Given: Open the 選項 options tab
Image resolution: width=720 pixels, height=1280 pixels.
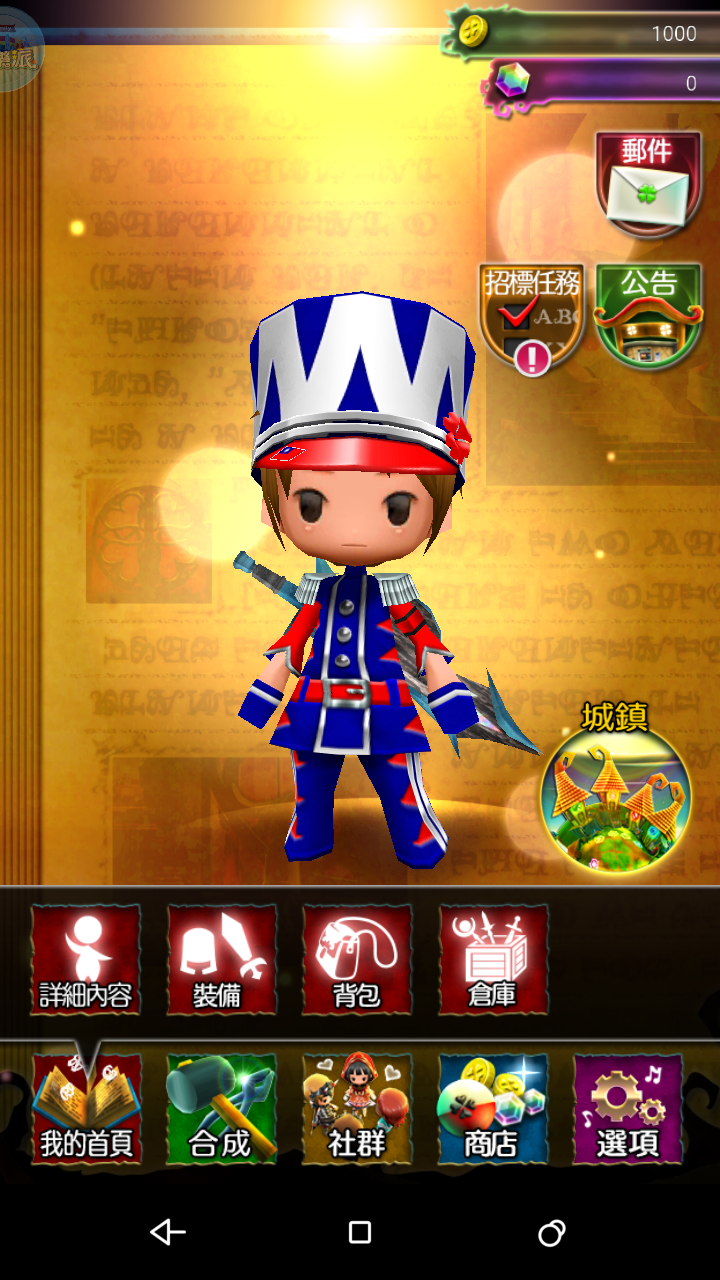Looking at the screenshot, I should (x=628, y=1109).
